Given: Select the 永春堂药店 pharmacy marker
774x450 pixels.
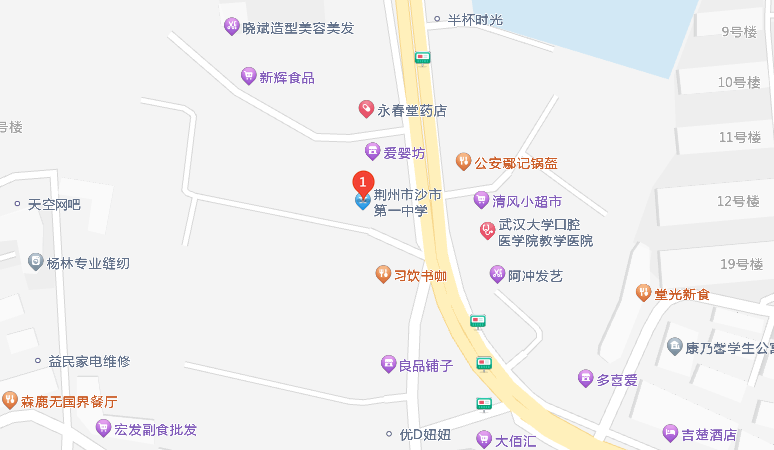Looking at the screenshot, I should pyautogui.click(x=367, y=109).
